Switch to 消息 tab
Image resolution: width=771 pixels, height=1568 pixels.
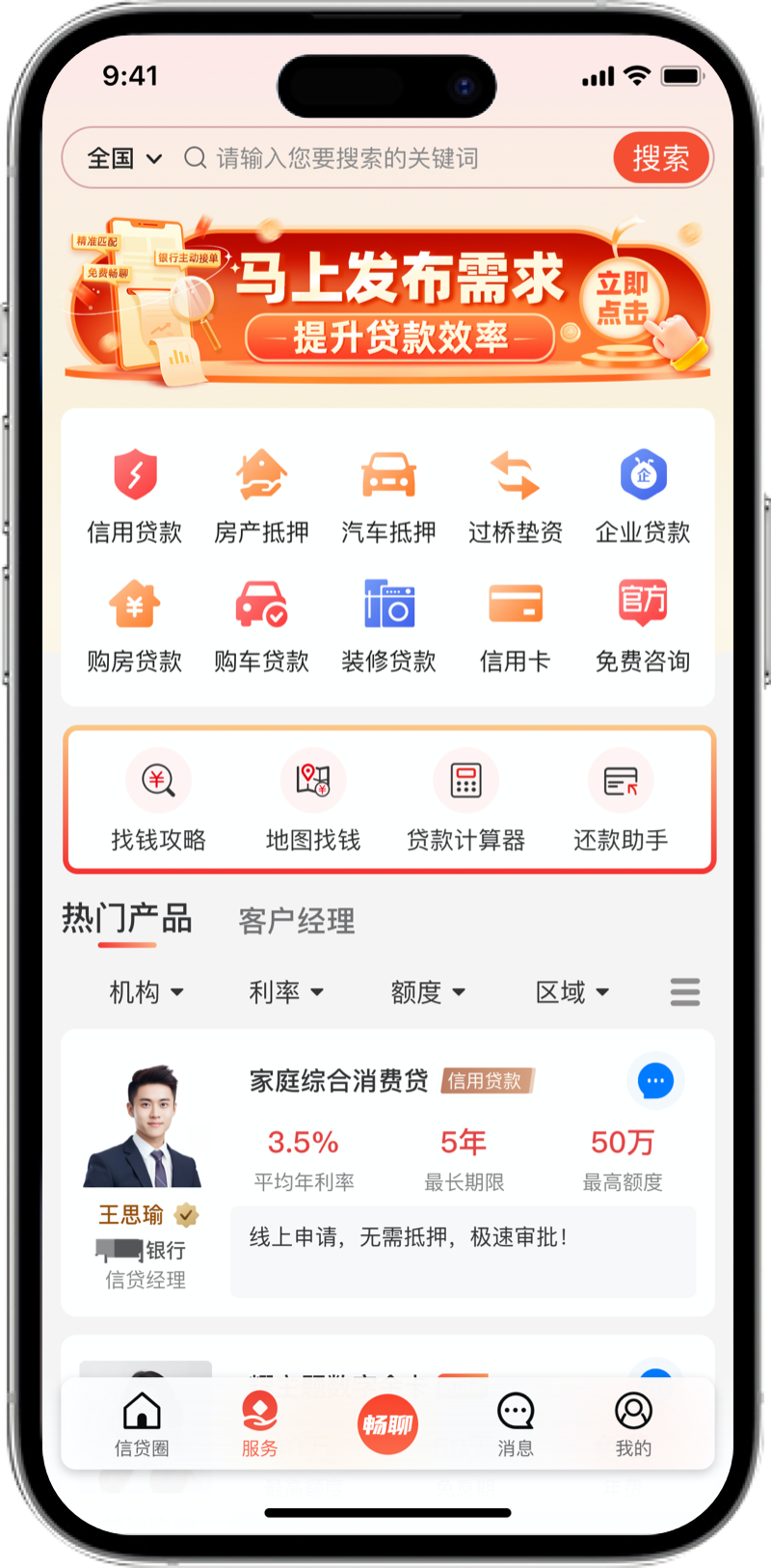tap(516, 1424)
